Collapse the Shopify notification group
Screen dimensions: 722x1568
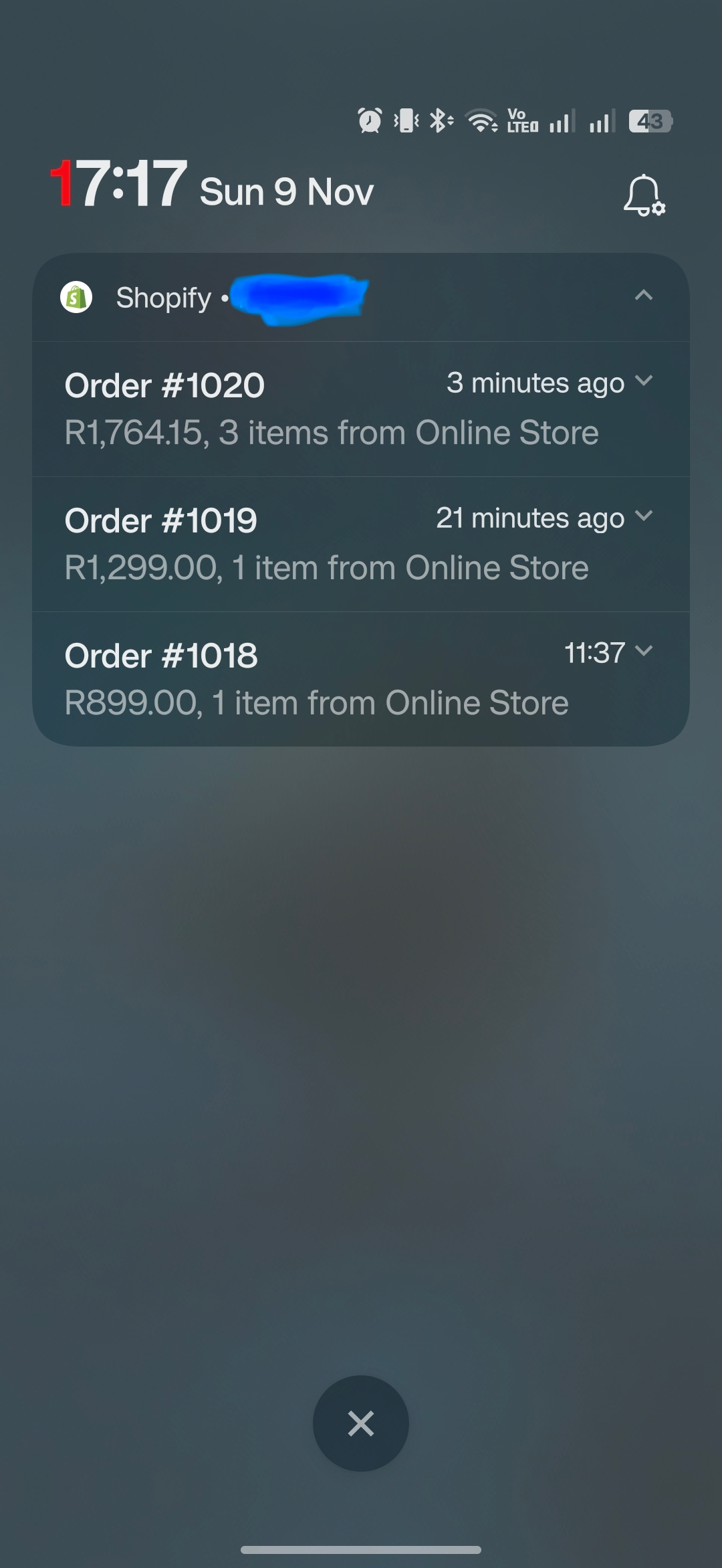(x=643, y=295)
